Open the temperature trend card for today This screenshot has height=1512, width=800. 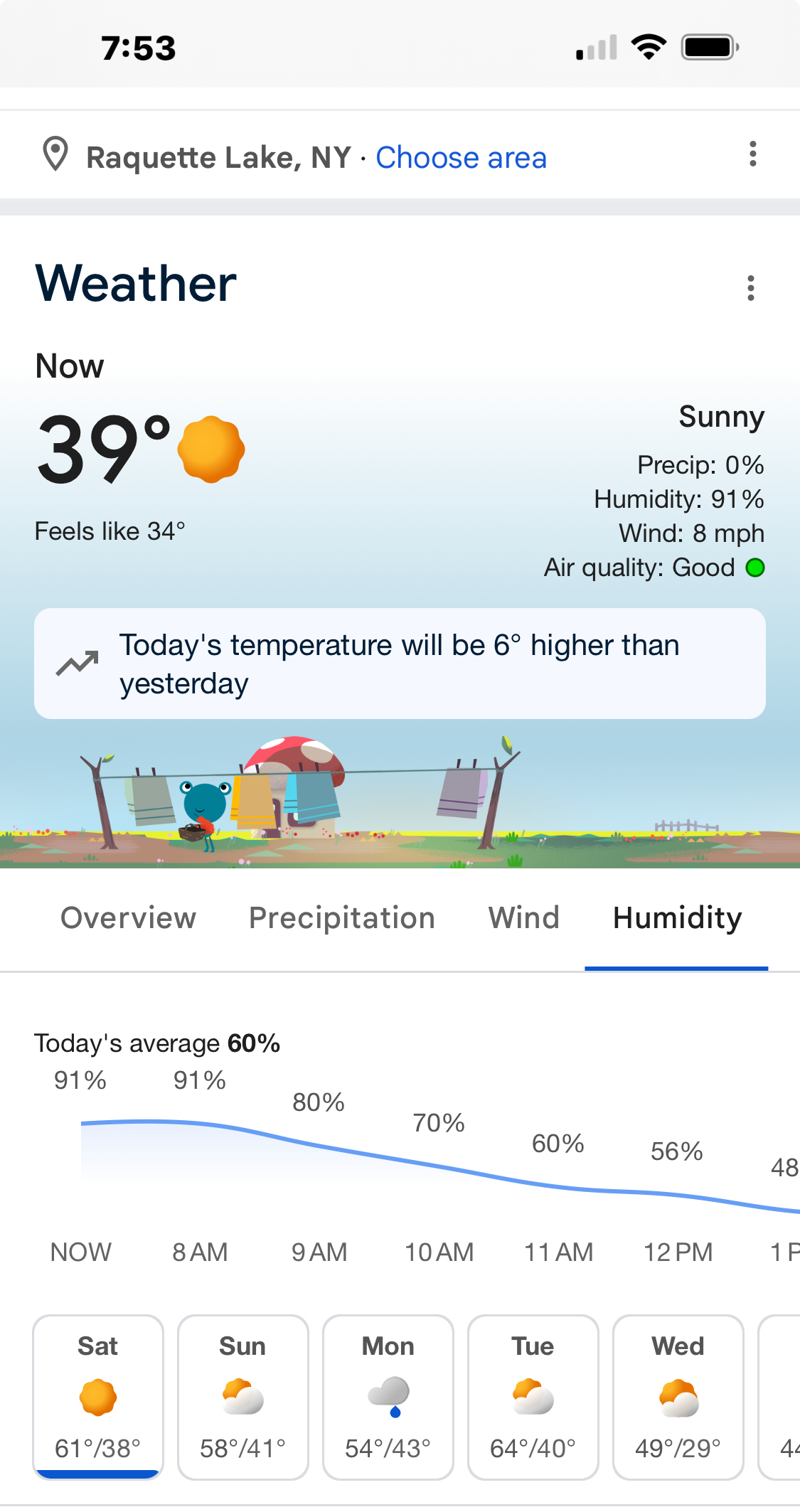(x=400, y=664)
